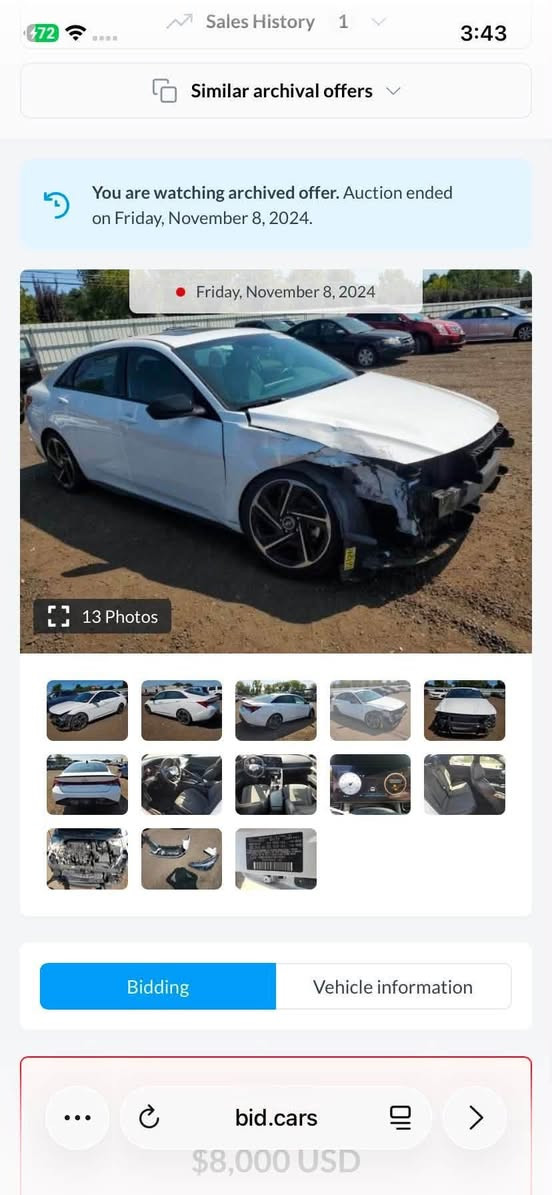
Task: Open the 13 Photos fullscreen gallery
Action: coord(102,616)
